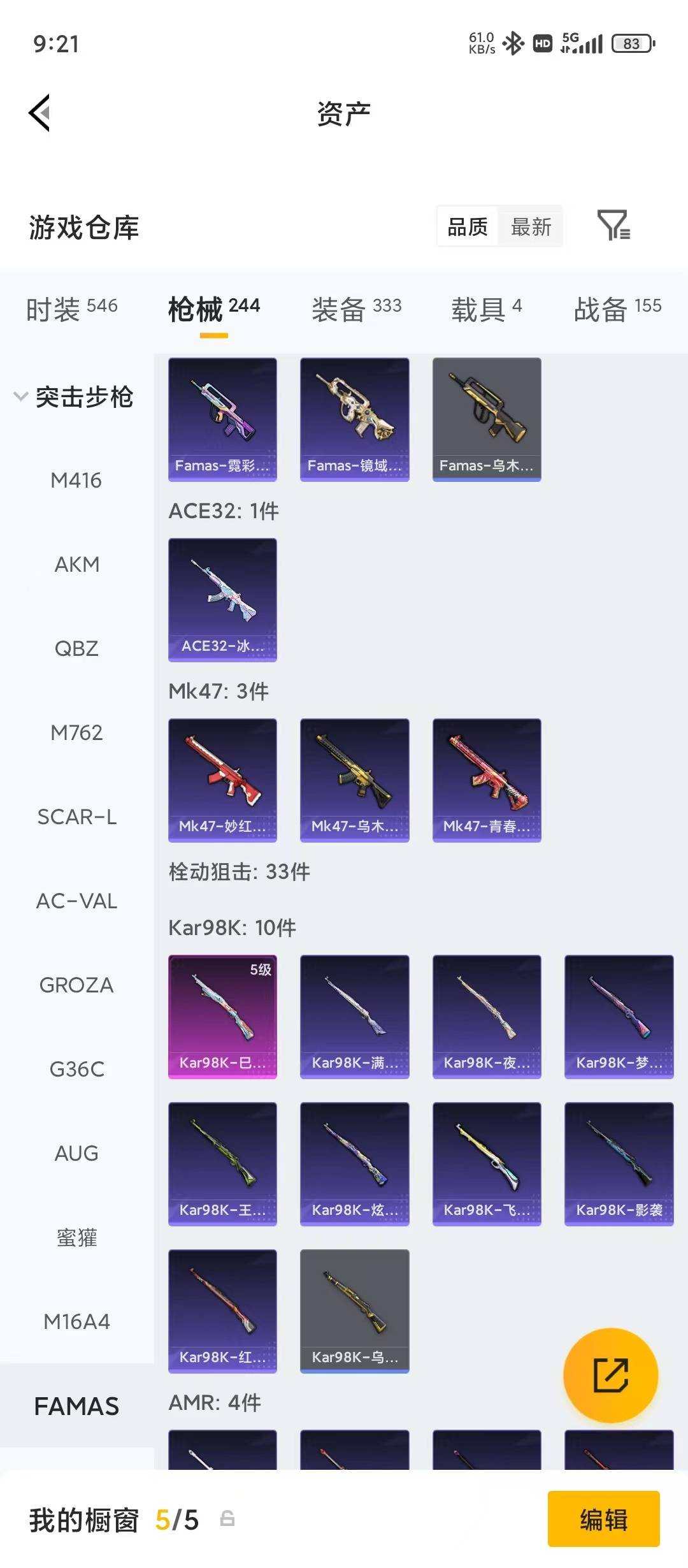This screenshot has height=1568, width=688.
Task: Tap 编辑 to edit my showcase
Action: tap(603, 1520)
